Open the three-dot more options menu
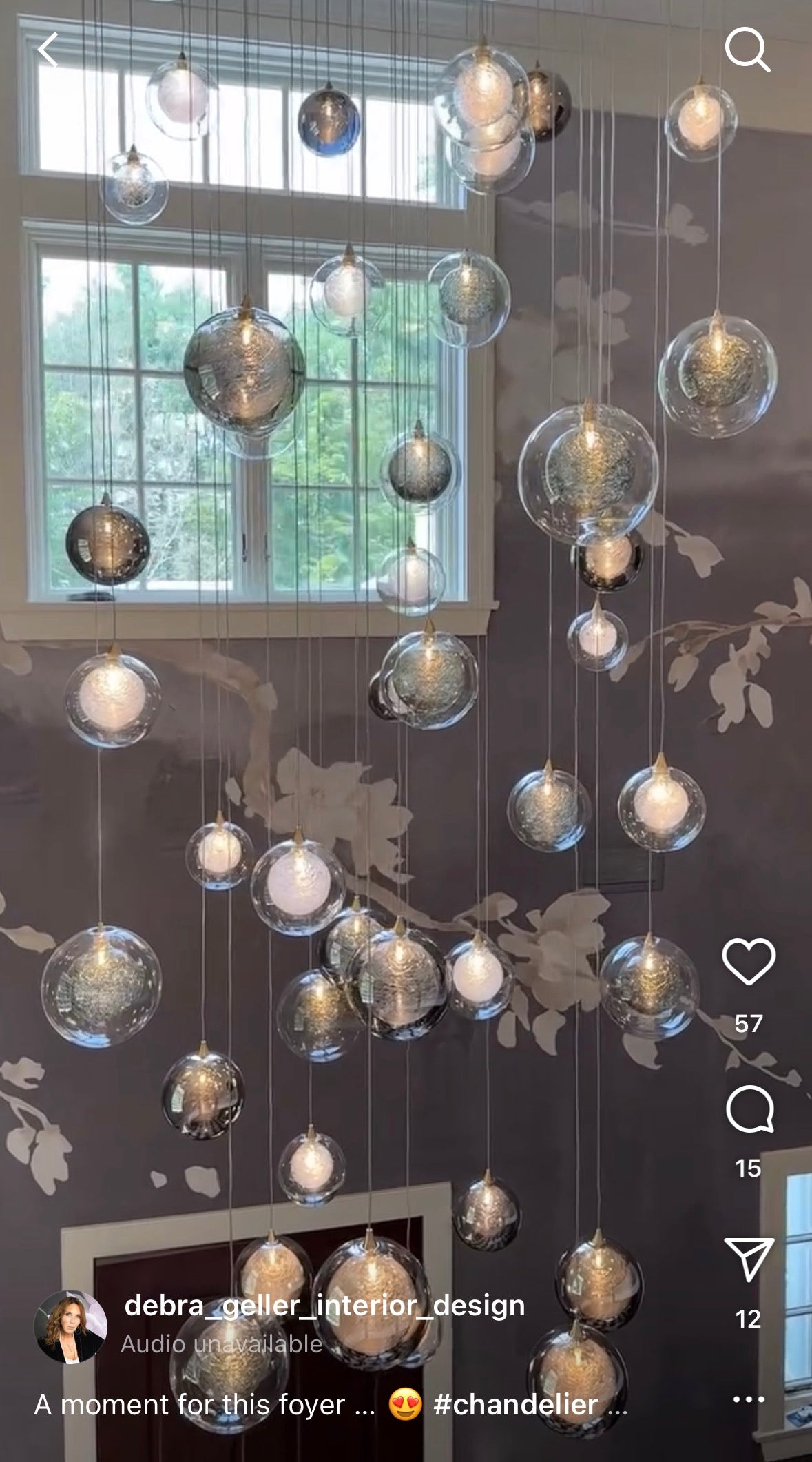The image size is (812, 1462). pos(749,1399)
